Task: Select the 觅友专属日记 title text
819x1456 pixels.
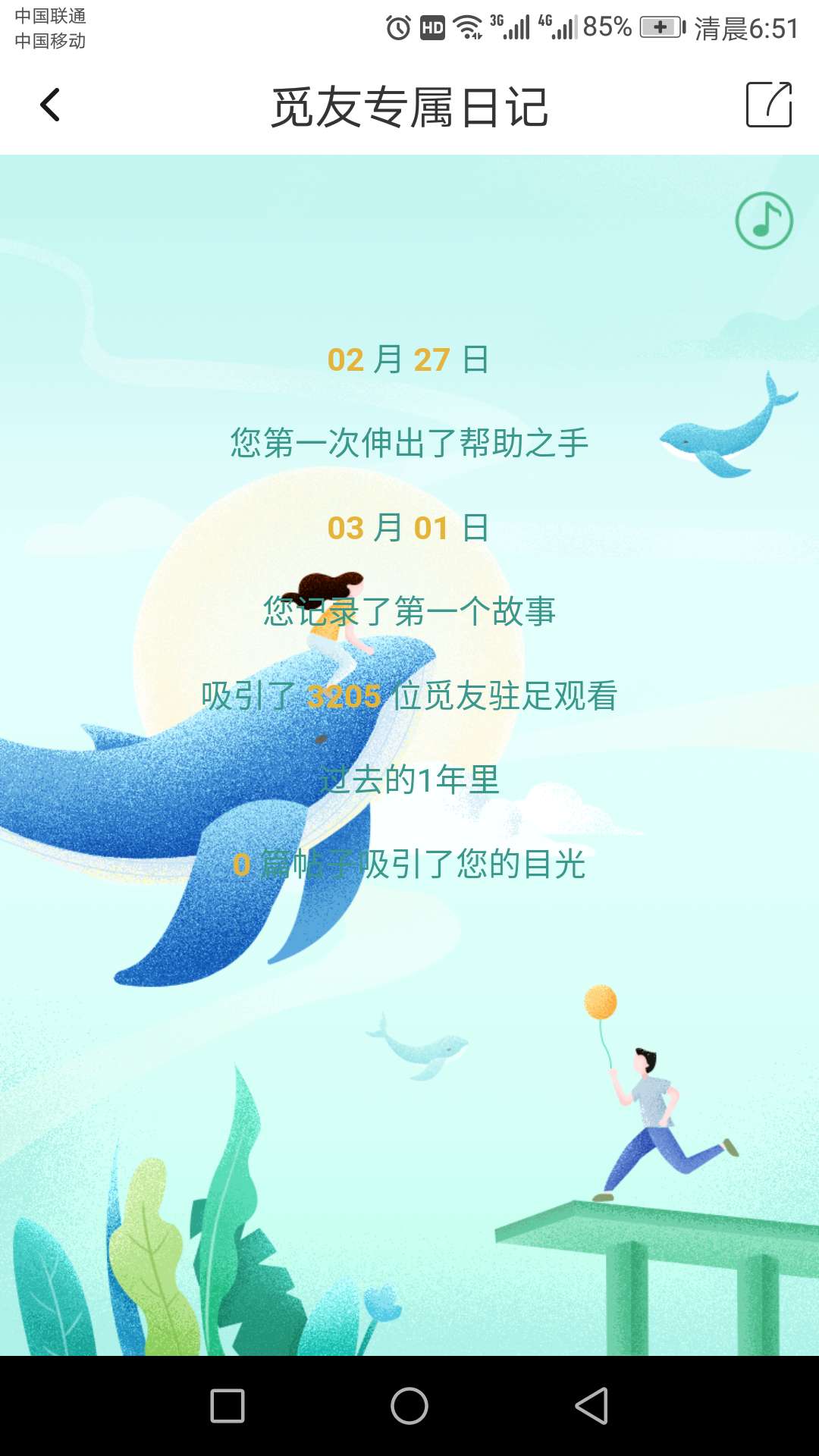Action: (x=409, y=106)
